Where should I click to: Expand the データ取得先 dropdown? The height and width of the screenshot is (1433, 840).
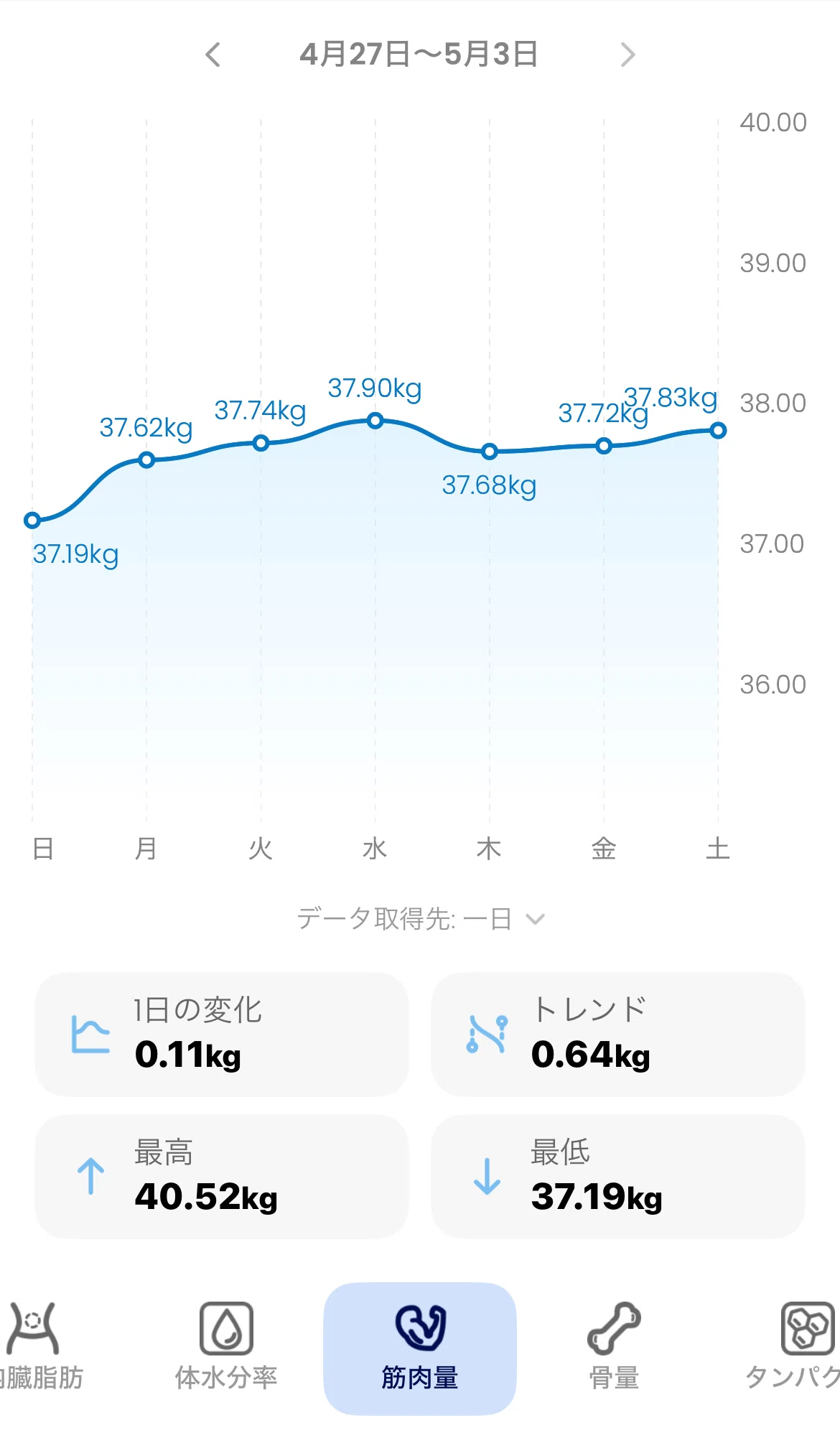click(421, 919)
